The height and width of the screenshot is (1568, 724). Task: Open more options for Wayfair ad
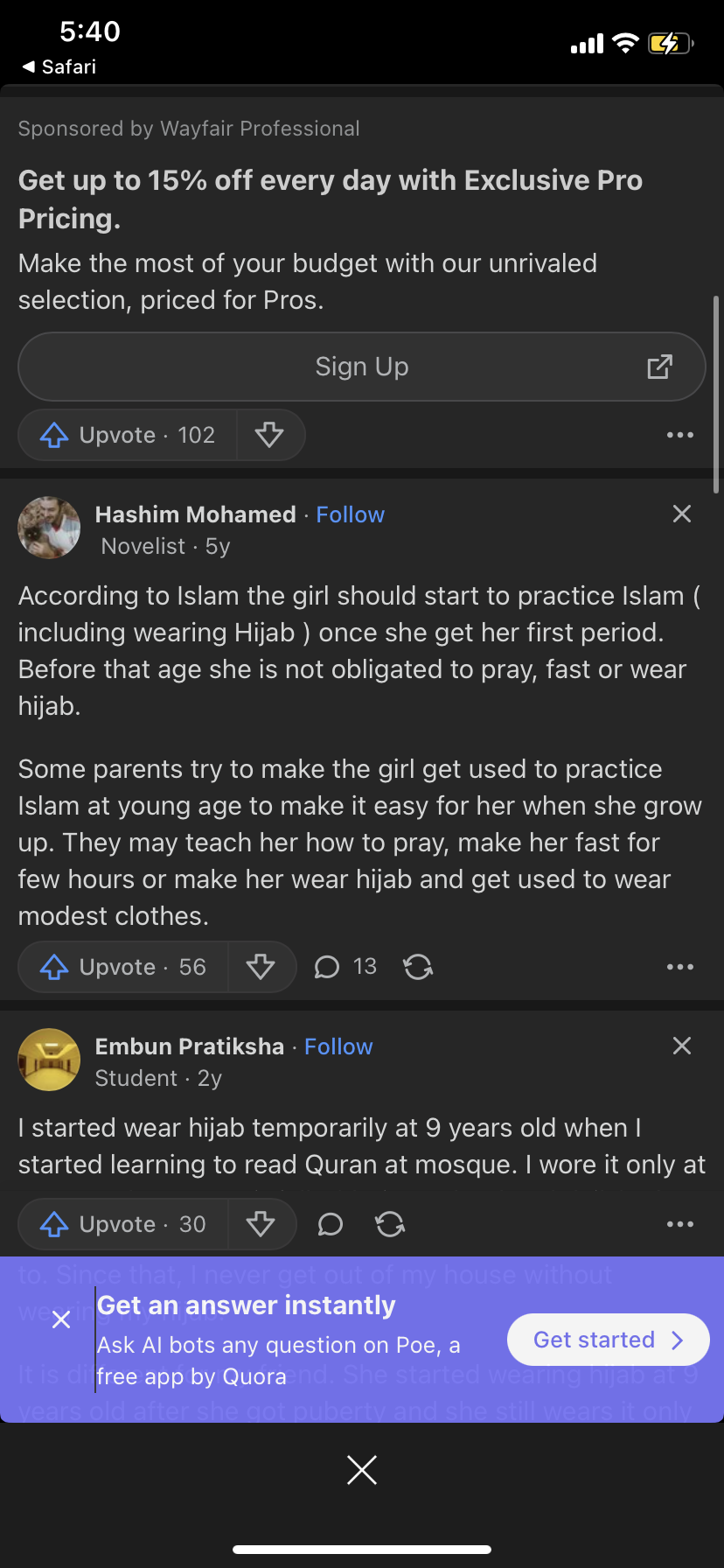[679, 435]
